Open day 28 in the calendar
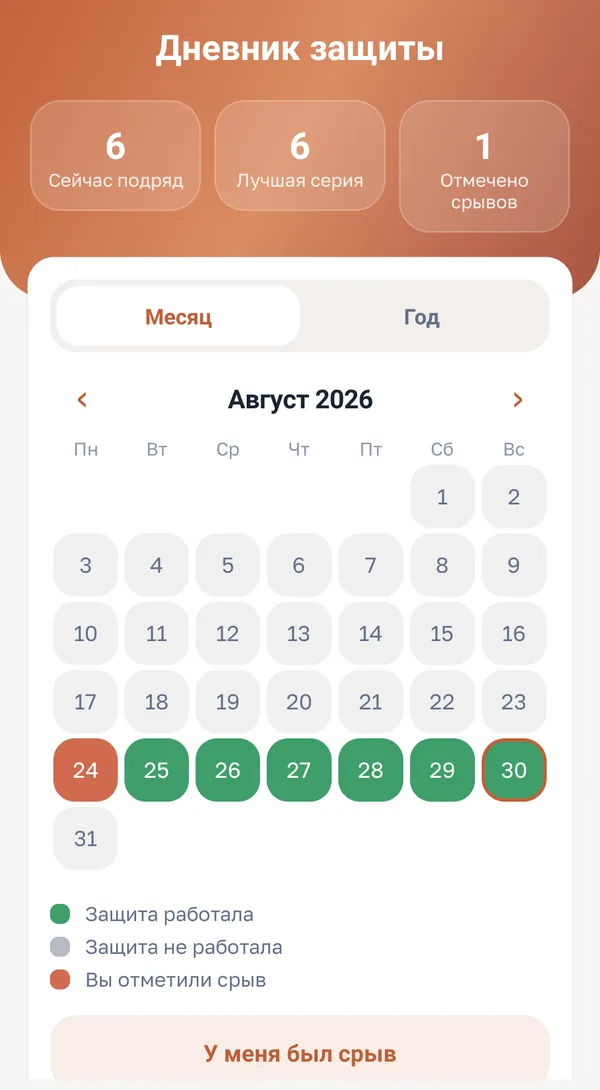Viewport: 600px width, 1090px height. [x=371, y=770]
